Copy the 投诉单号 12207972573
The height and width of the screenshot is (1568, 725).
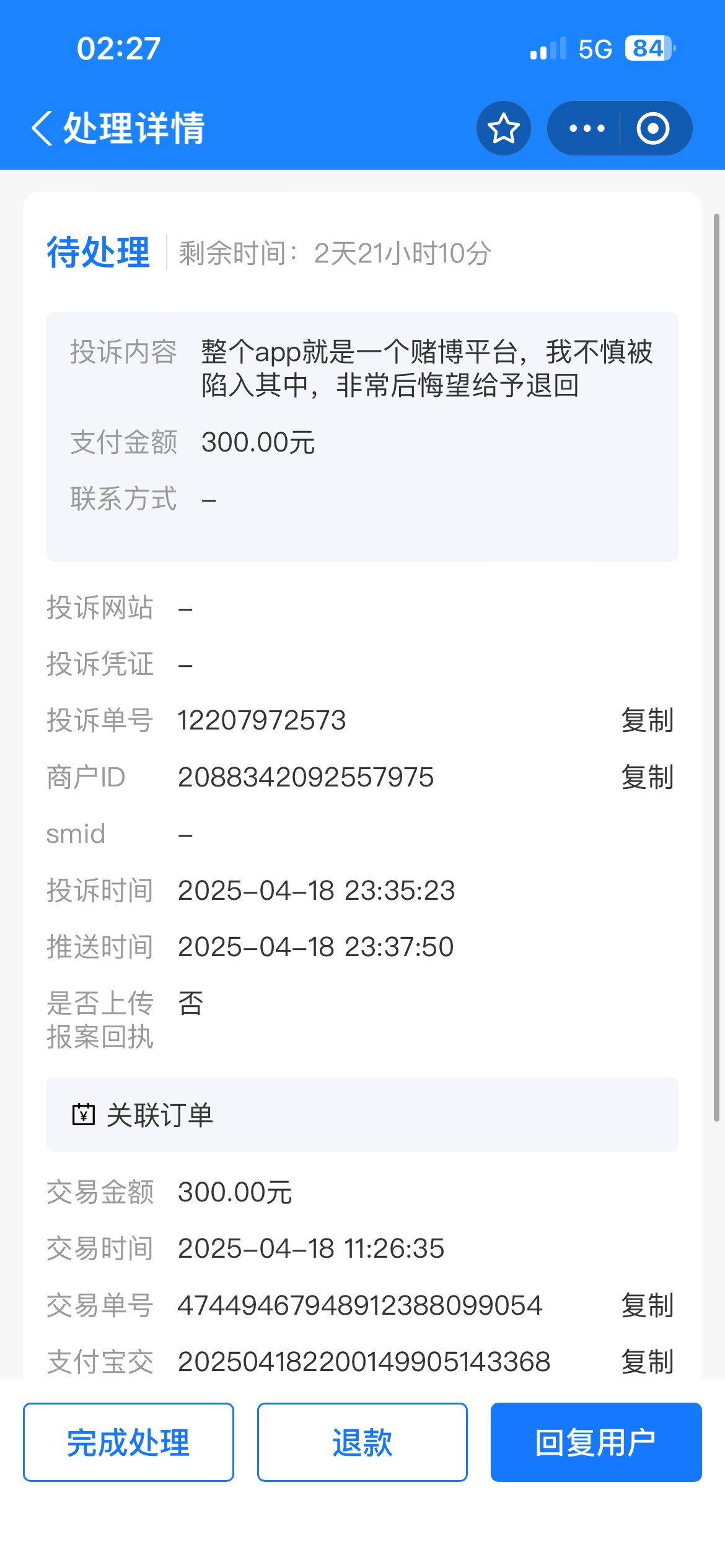(647, 721)
